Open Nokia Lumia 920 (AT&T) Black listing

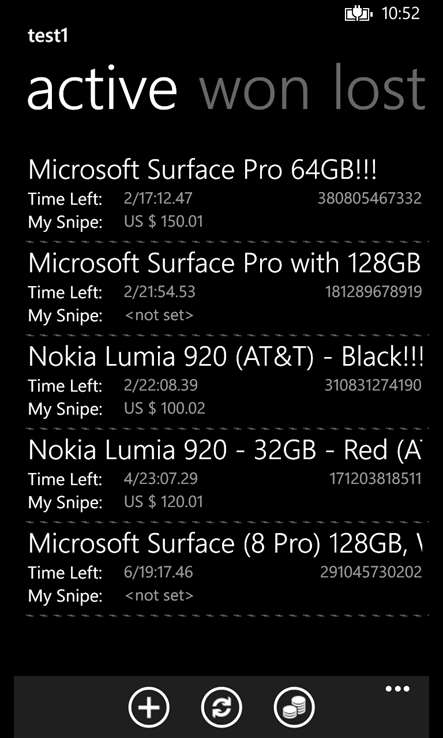click(225, 381)
